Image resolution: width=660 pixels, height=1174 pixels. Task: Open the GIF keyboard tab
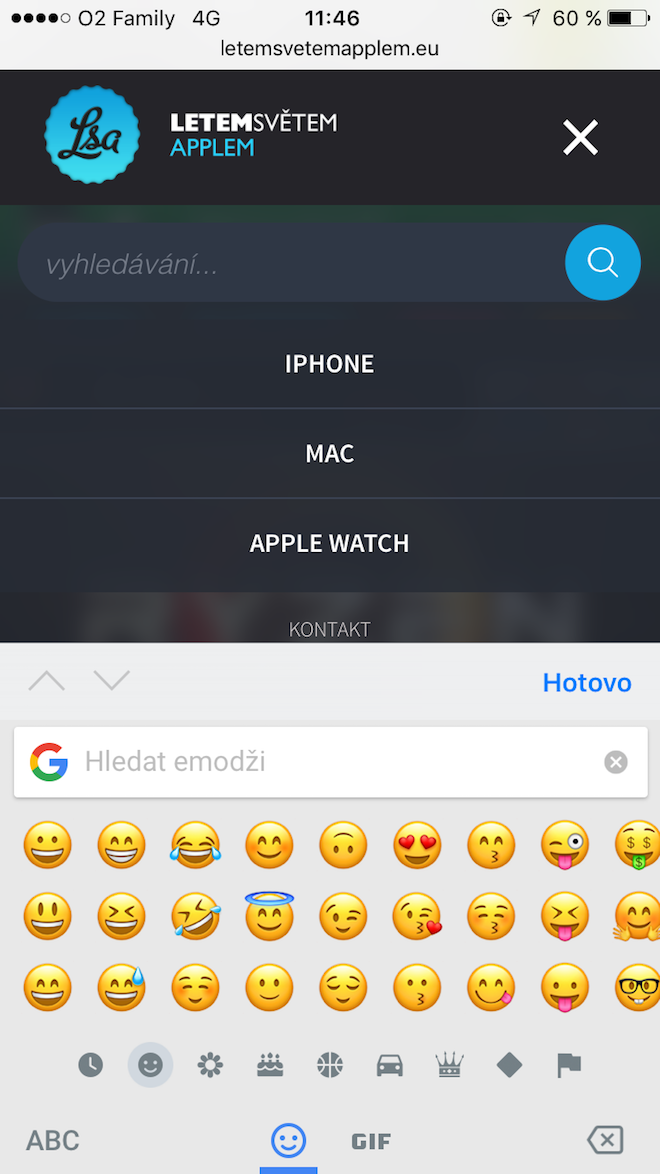tap(371, 1141)
